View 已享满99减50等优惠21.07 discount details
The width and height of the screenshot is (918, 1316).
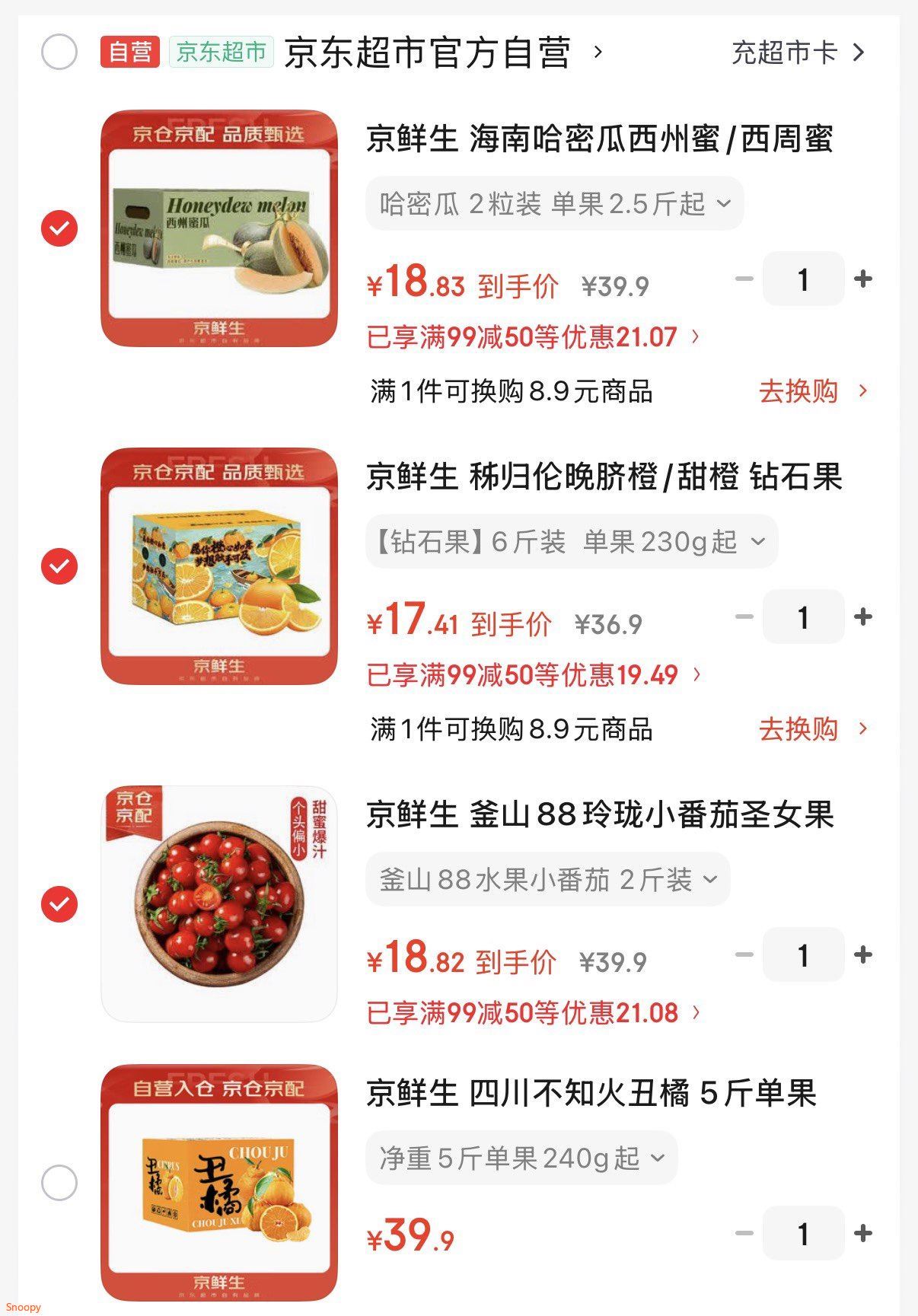point(533,336)
